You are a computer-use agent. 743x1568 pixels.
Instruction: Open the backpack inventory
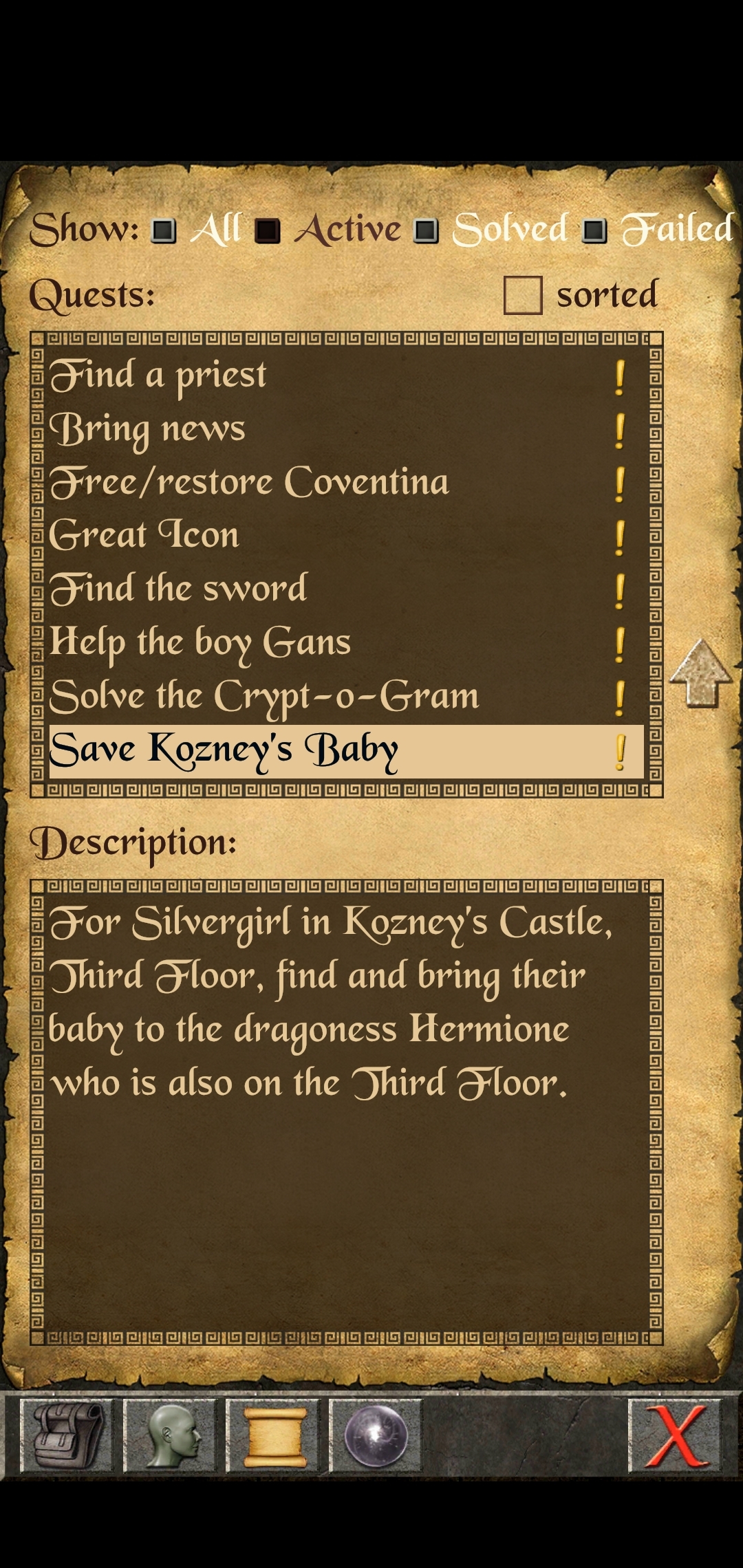click(x=66, y=1436)
